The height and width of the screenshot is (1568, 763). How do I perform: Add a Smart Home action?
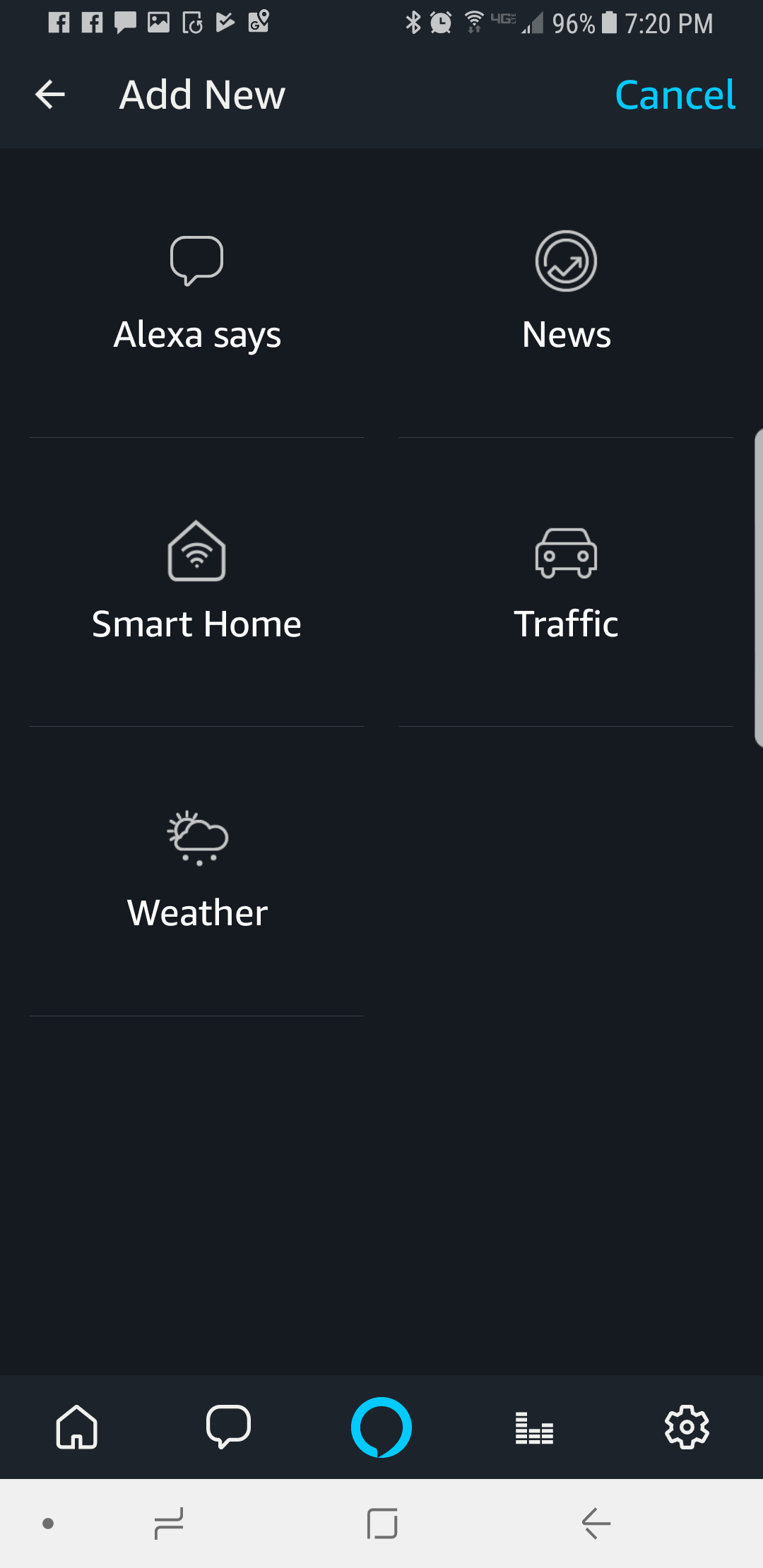point(197,583)
